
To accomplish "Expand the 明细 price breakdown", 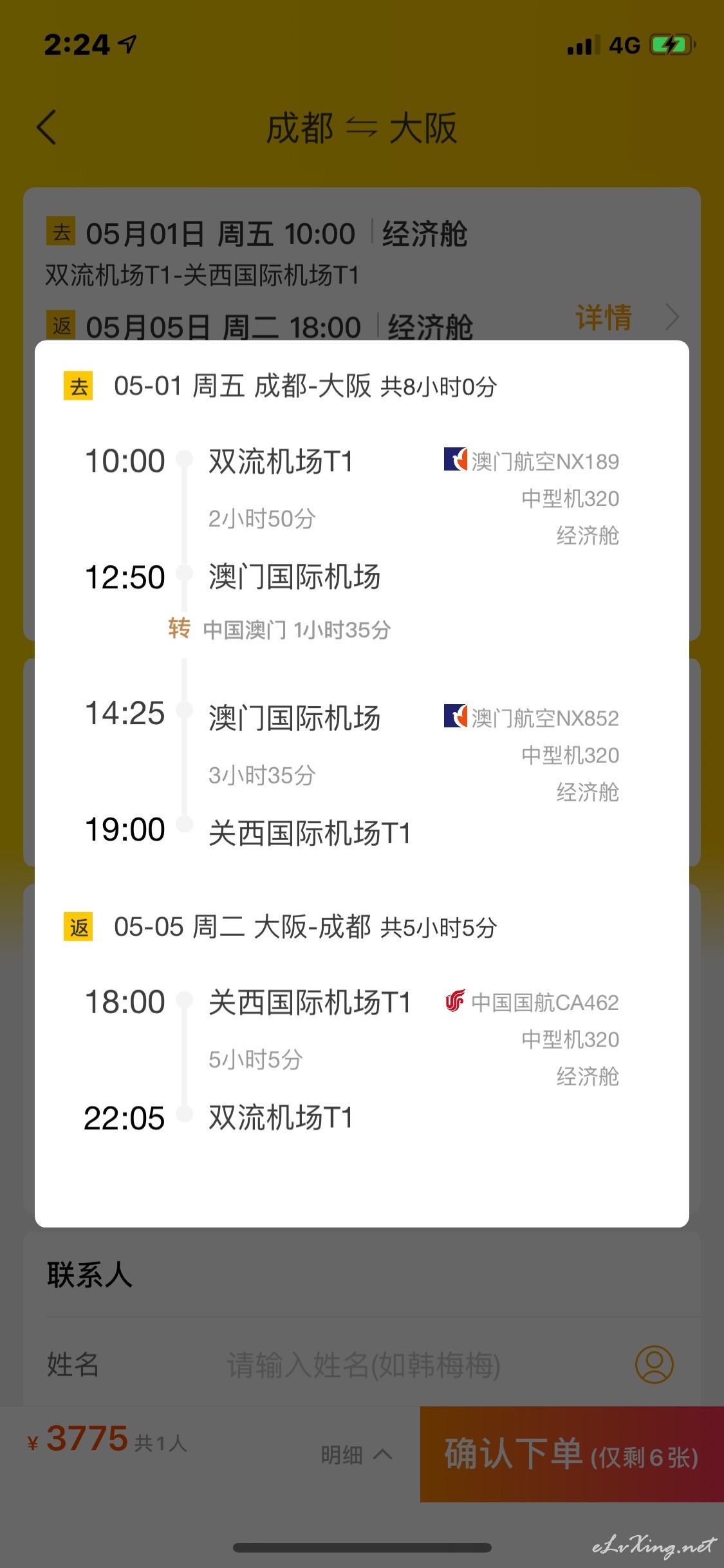I will click(x=356, y=1455).
